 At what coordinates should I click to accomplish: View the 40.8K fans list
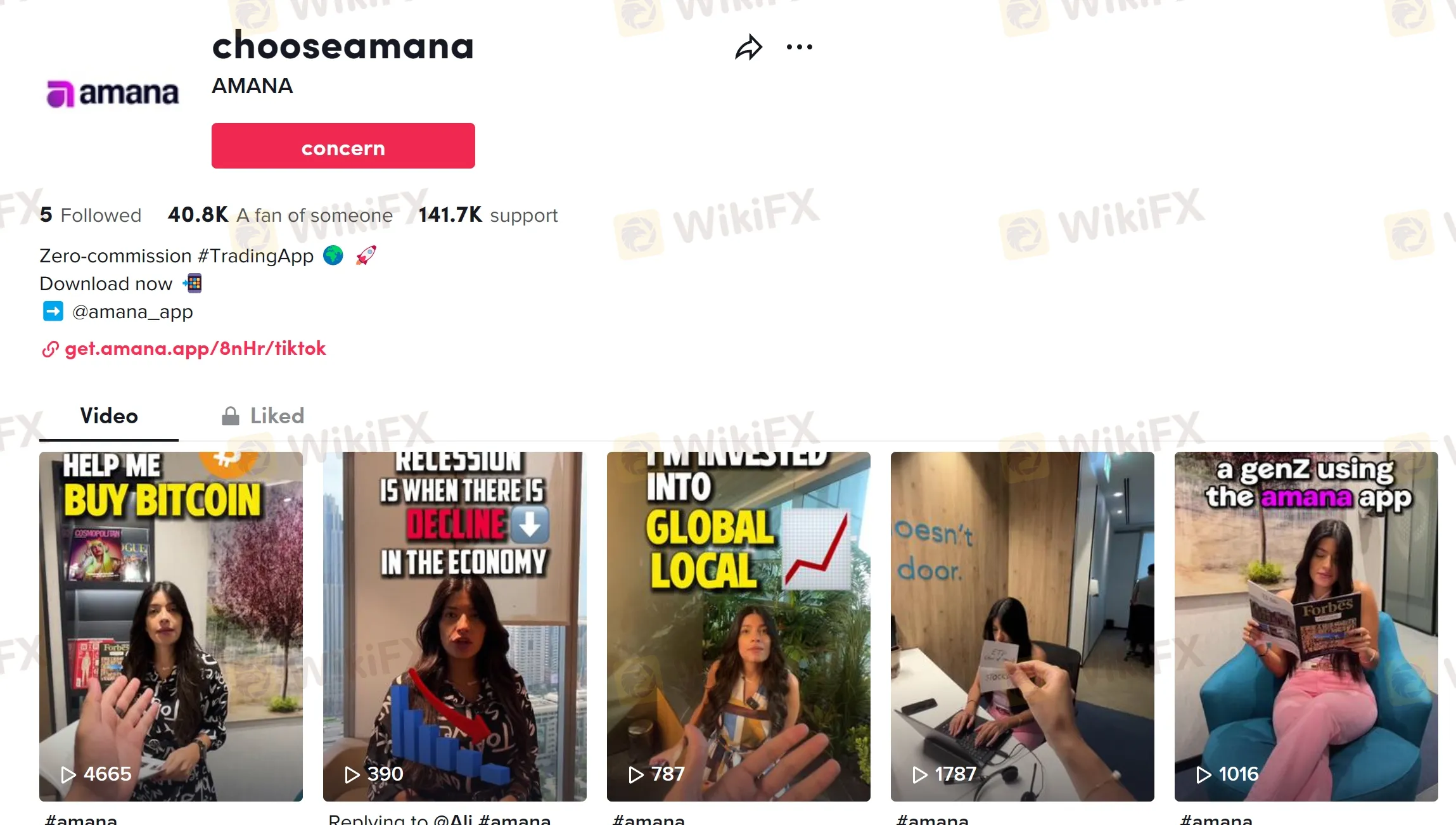click(x=280, y=215)
